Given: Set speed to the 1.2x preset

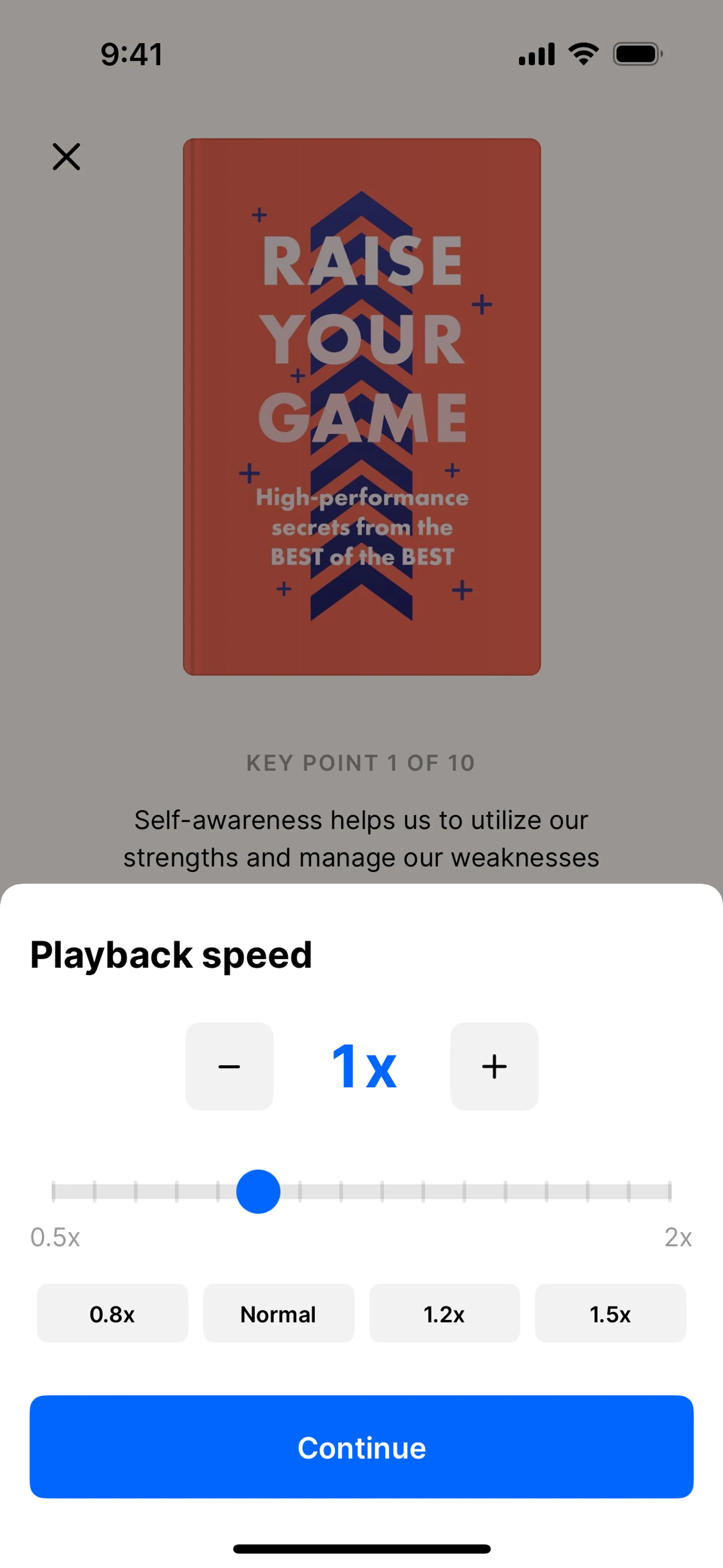Looking at the screenshot, I should 444,1314.
